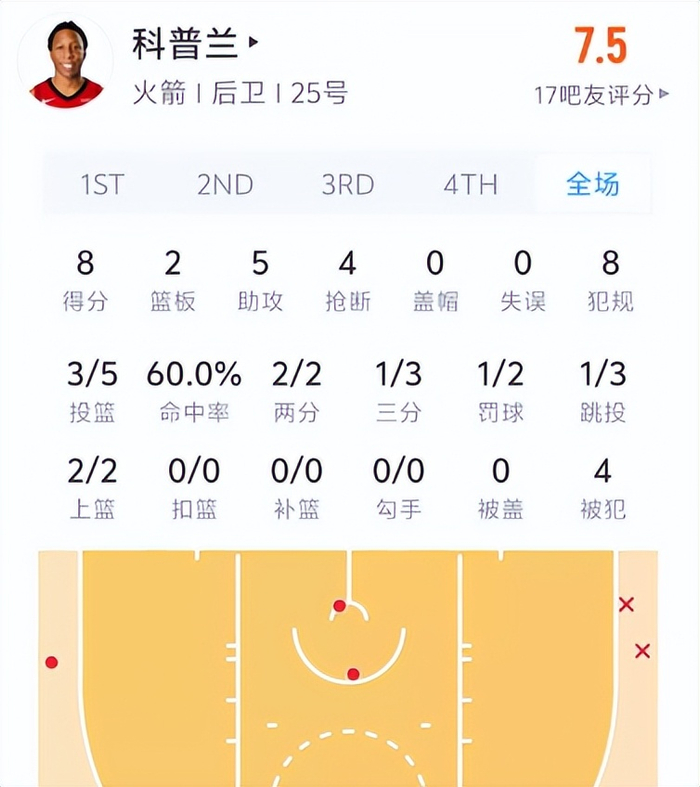Open player profile for 科普兰
The image size is (700, 787).
coord(195,43)
